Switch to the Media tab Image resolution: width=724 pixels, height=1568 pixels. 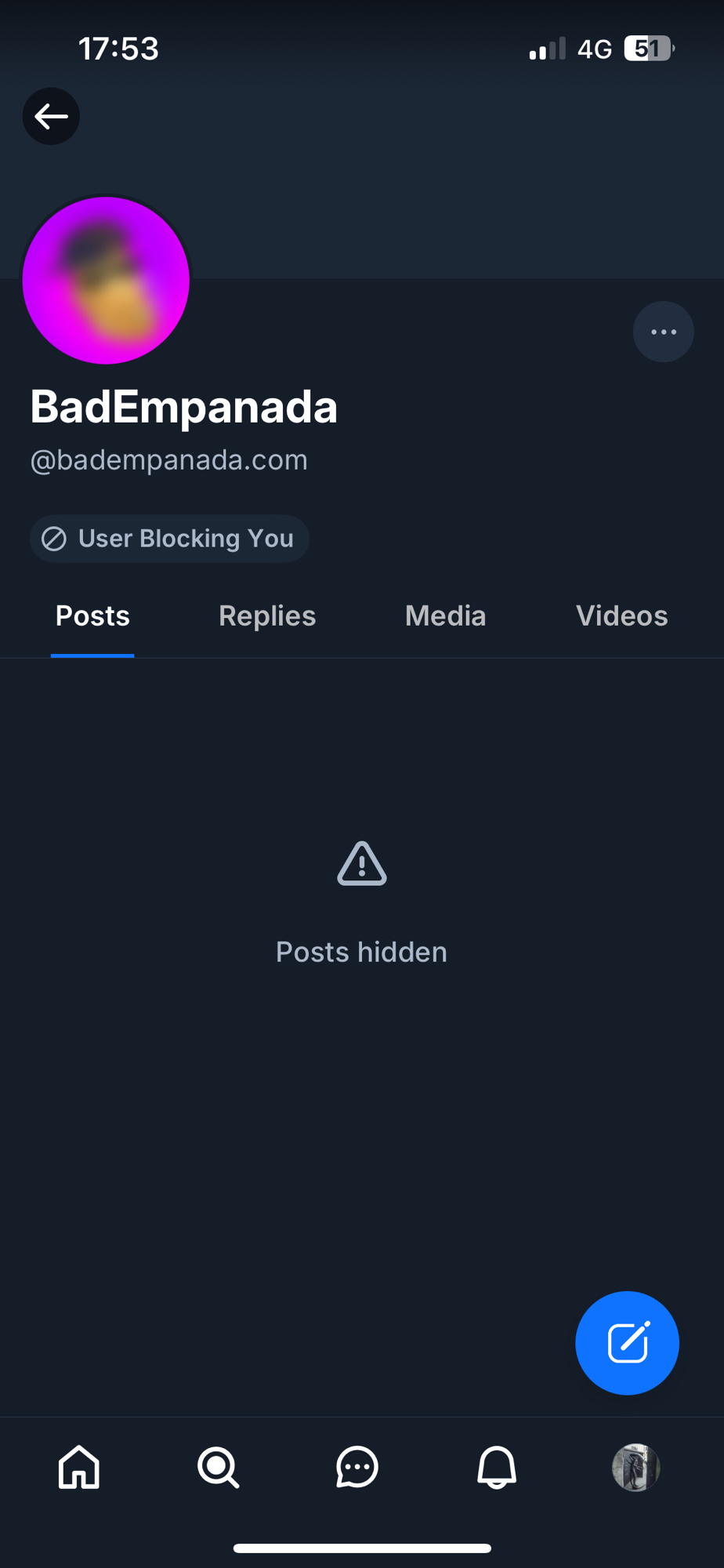(x=445, y=616)
